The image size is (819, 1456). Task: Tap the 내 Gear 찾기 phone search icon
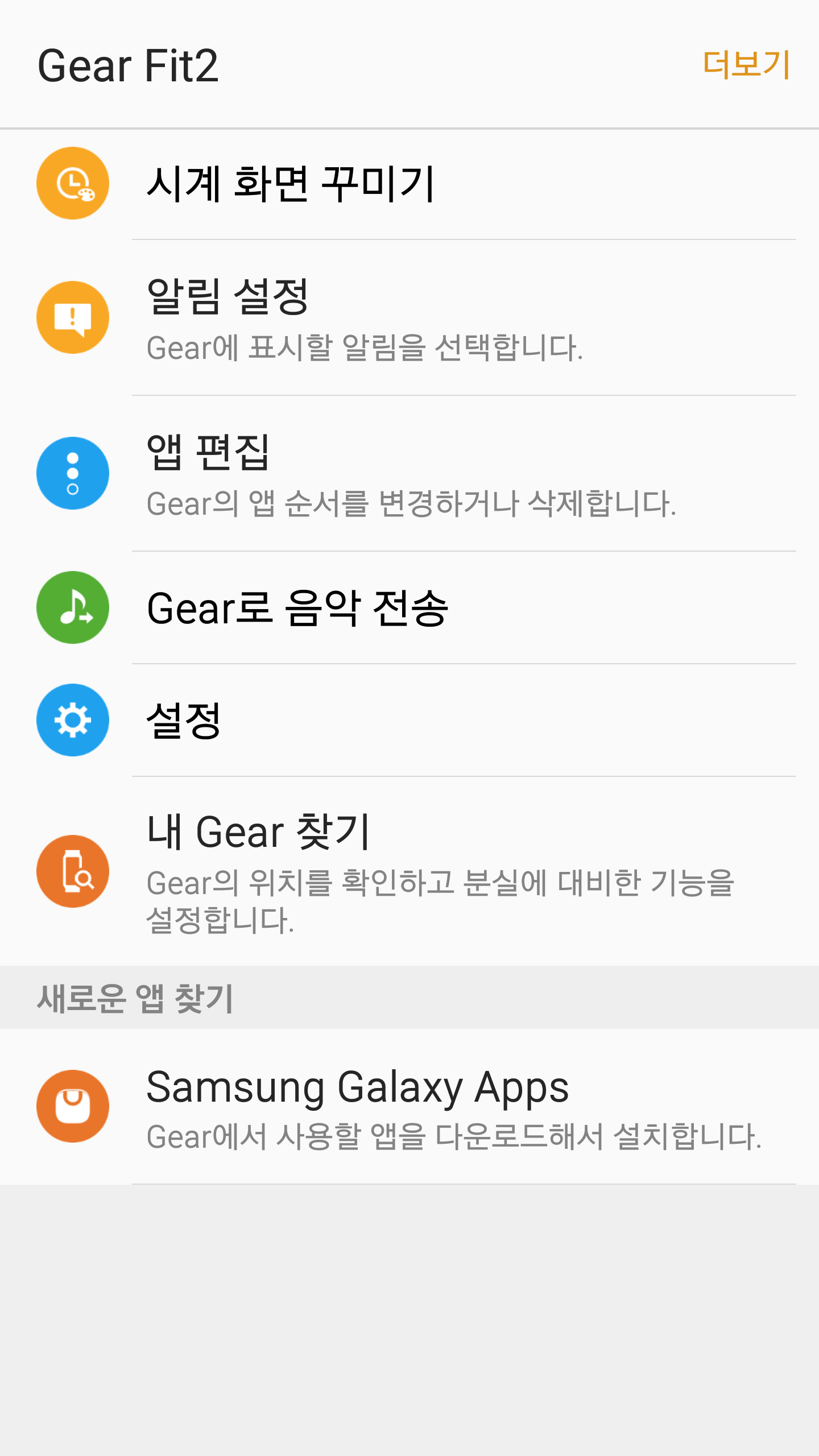(x=72, y=870)
